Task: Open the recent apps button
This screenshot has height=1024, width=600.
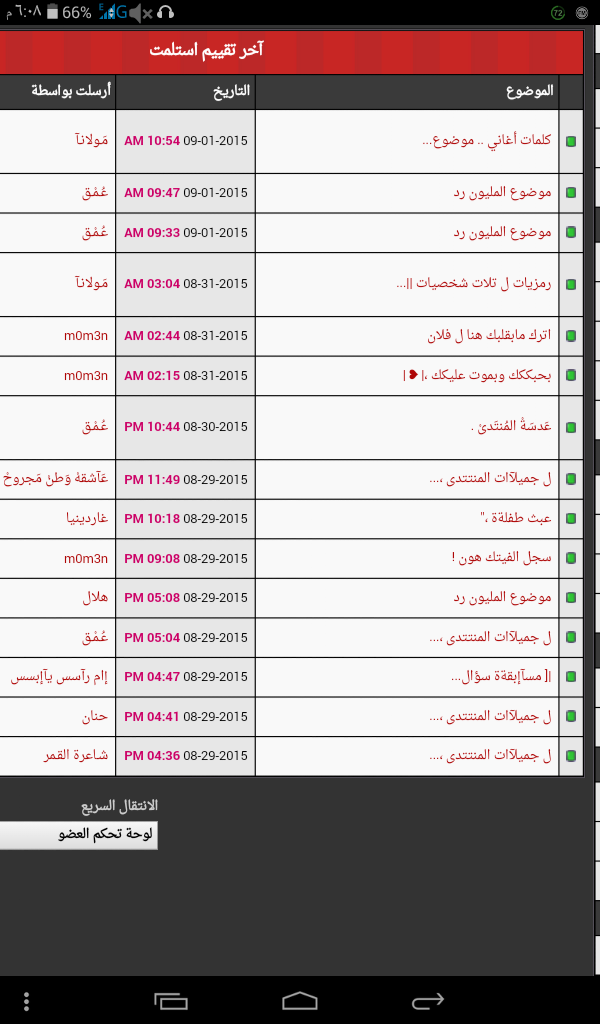Action: point(171,1000)
